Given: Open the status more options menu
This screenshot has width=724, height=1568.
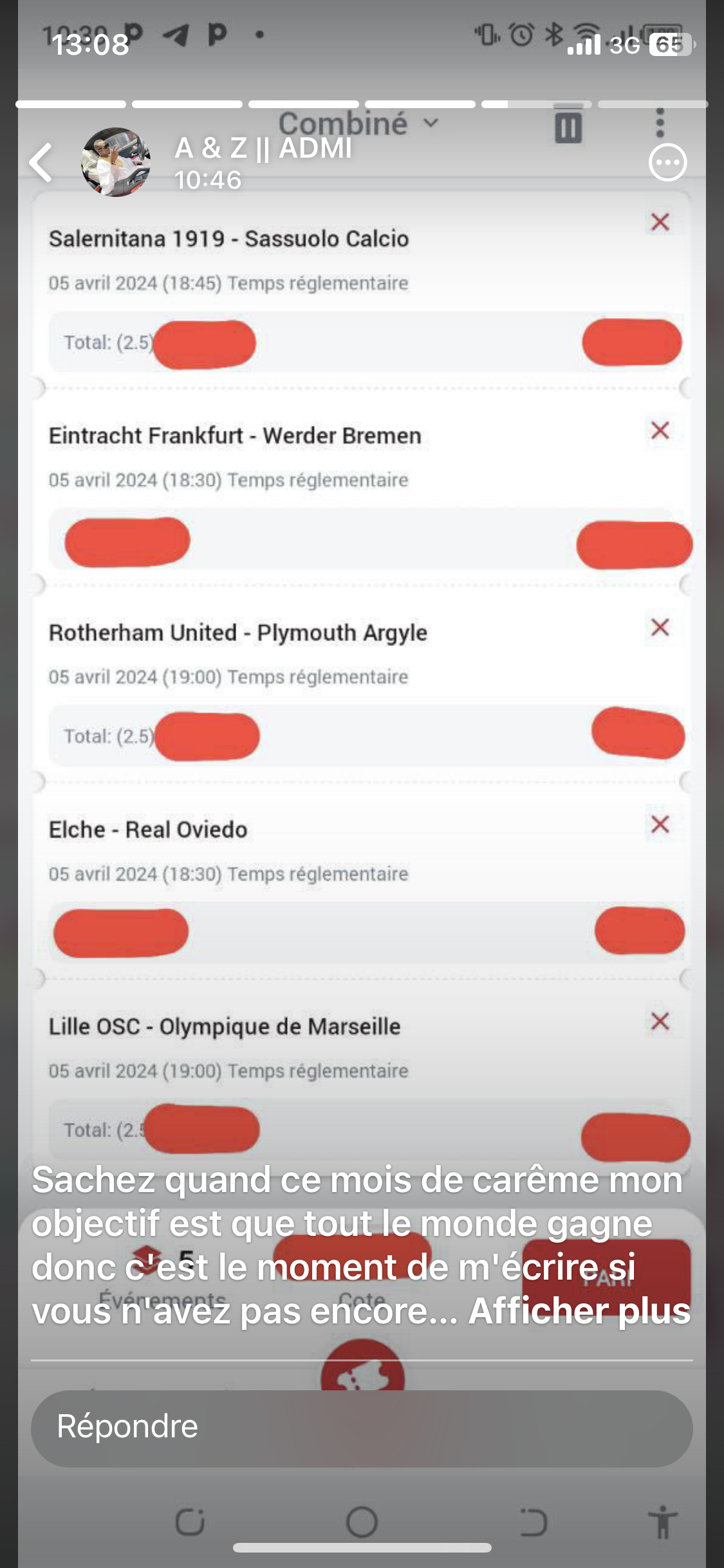Looking at the screenshot, I should (x=667, y=162).
